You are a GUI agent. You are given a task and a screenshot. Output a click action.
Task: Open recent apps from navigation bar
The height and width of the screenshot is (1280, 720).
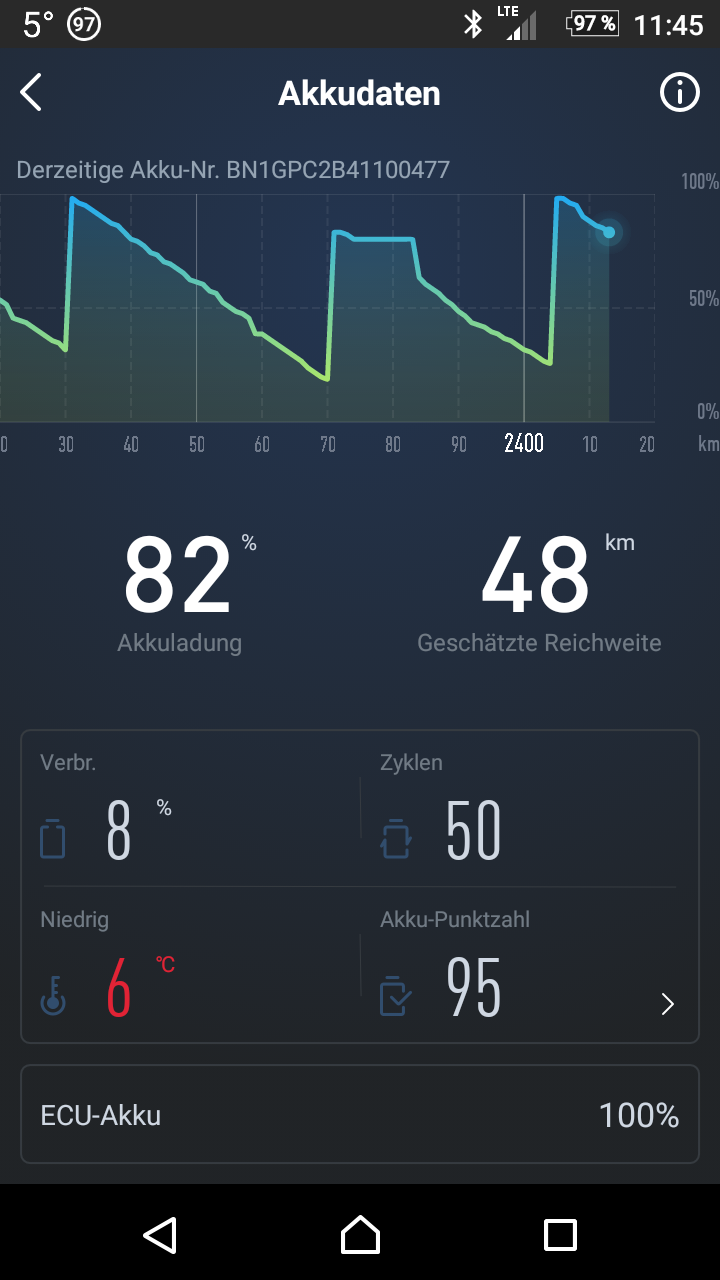559,1235
